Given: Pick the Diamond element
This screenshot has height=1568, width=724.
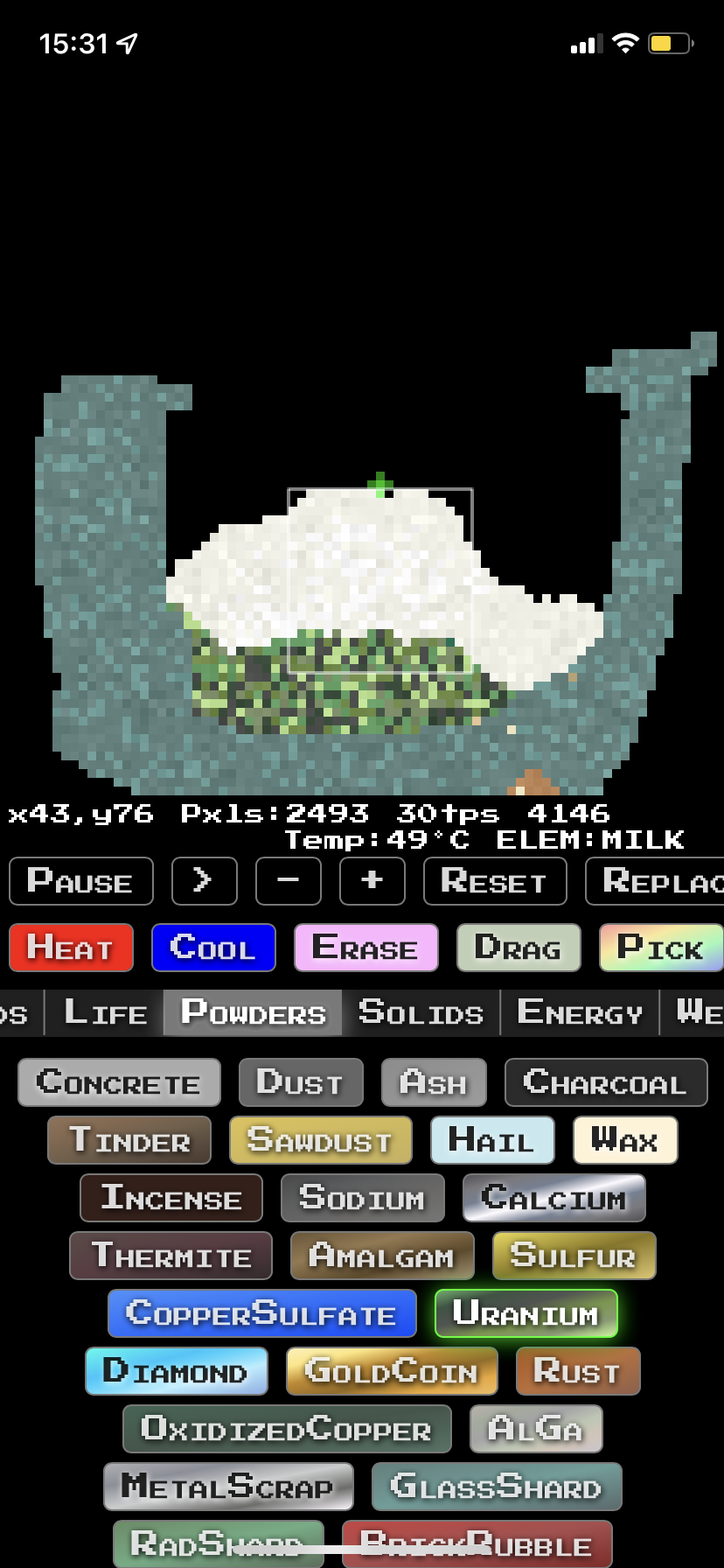Looking at the screenshot, I should pos(176,1371).
